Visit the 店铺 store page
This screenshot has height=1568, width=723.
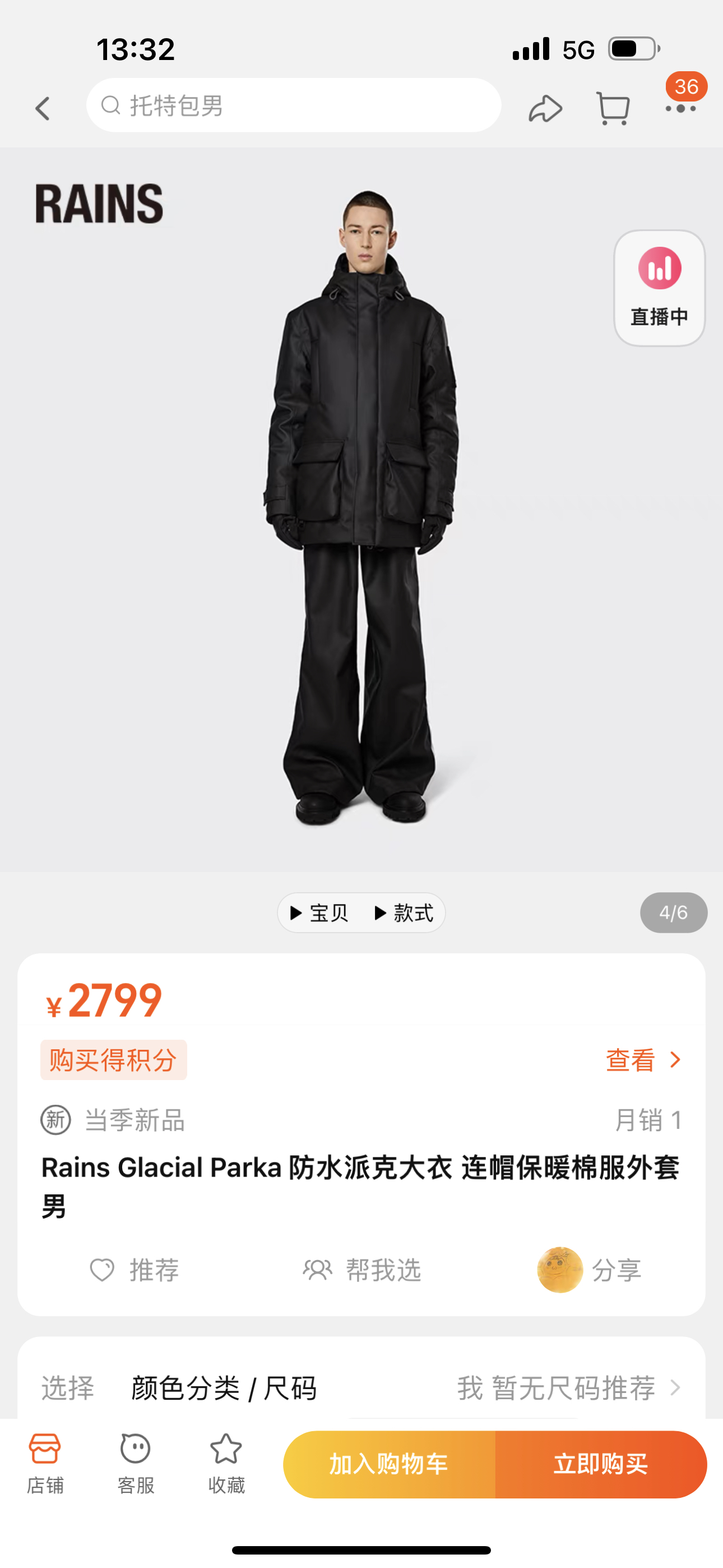[x=45, y=1463]
